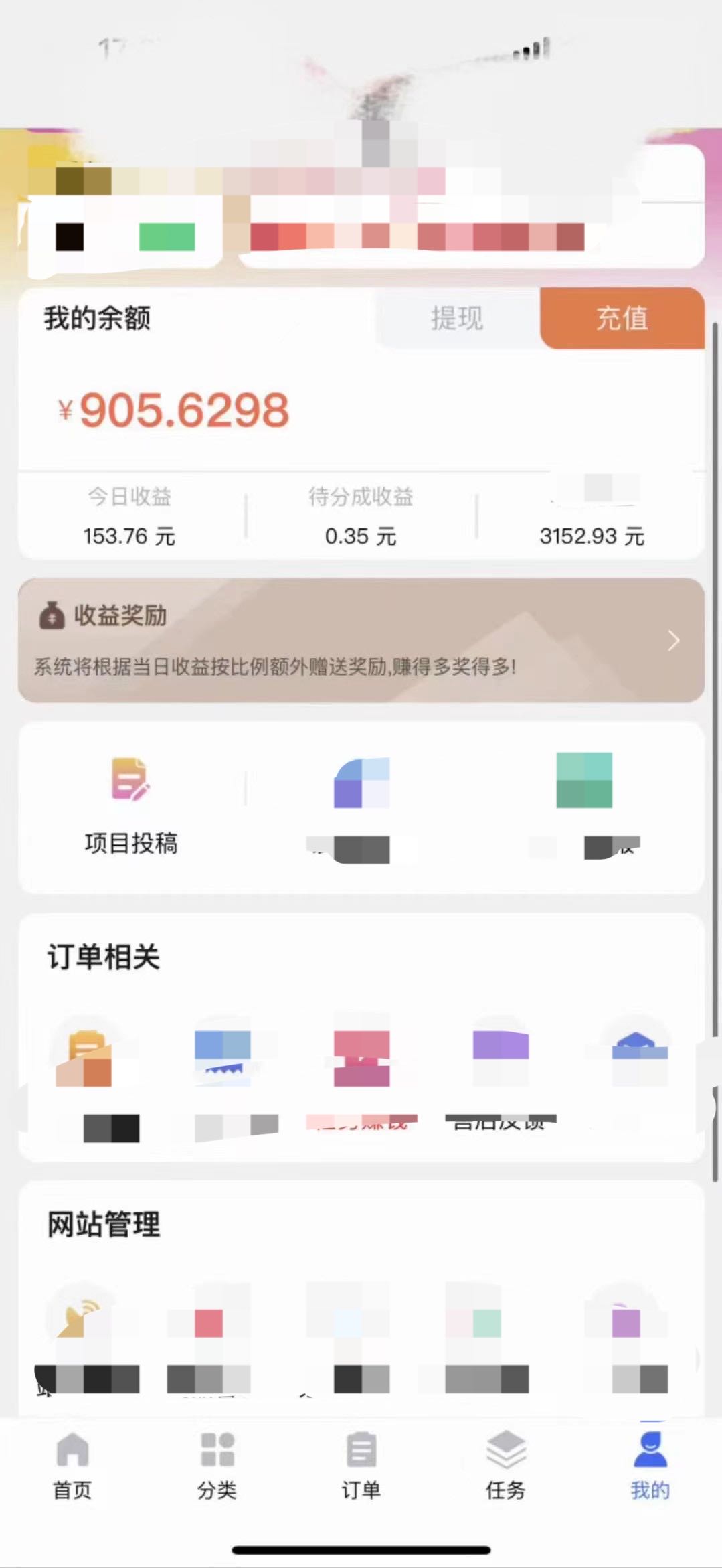
Task: Open the 任务 tasks tab
Action: click(506, 1465)
